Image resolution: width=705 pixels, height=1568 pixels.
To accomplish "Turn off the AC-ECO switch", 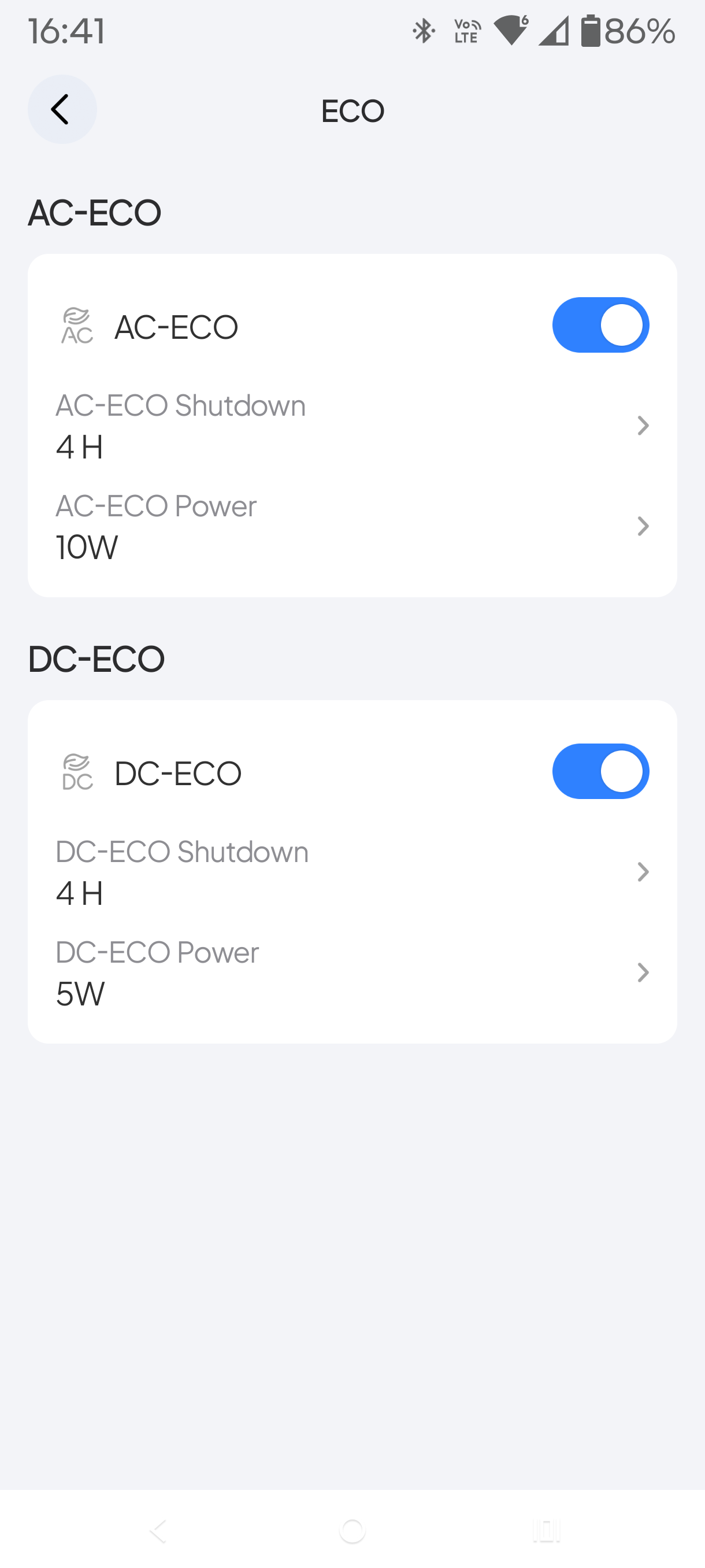I will (x=600, y=325).
